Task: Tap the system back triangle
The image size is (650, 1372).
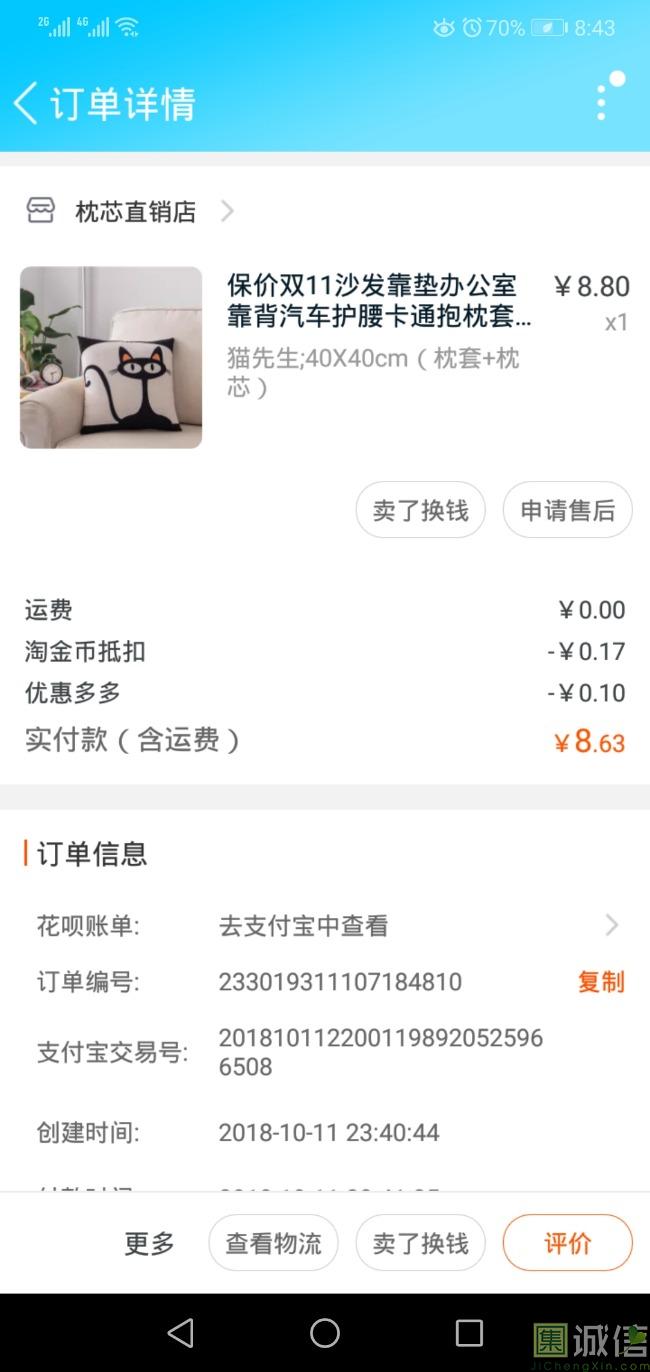Action: point(180,1332)
